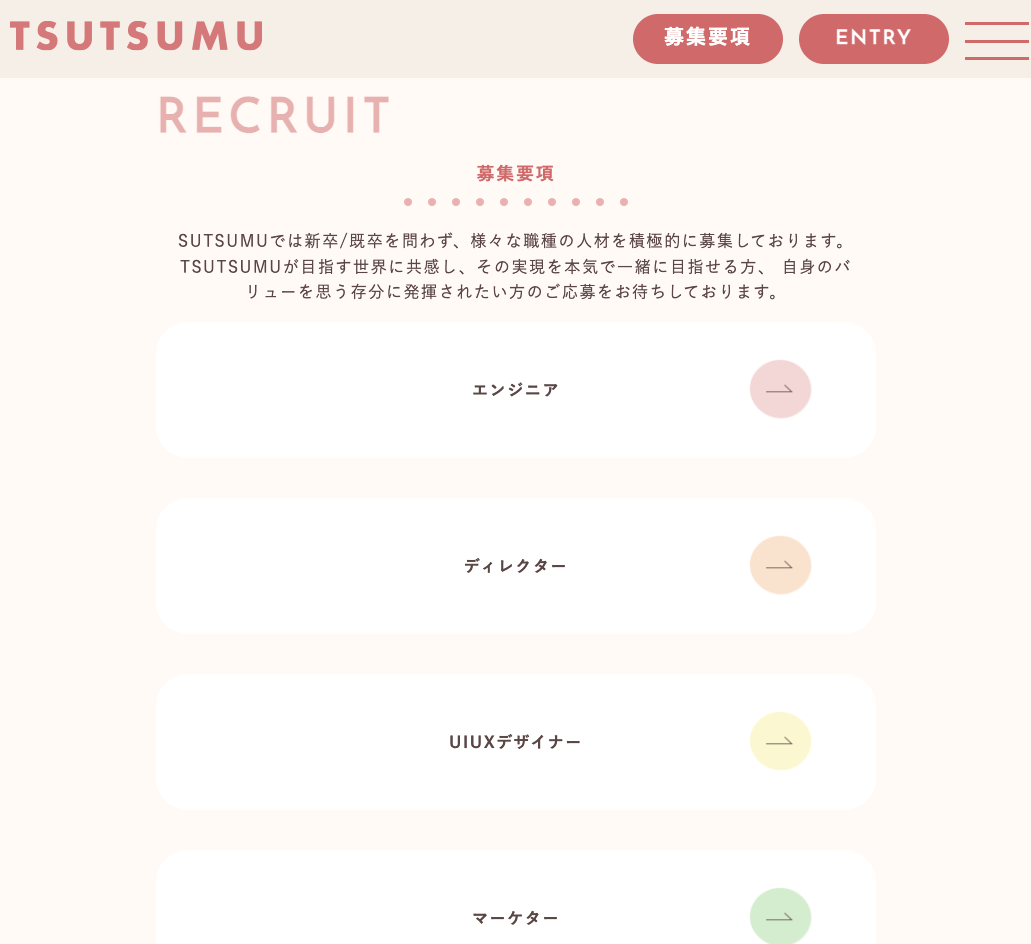
Task: View the ディレクター position
Action: tap(516, 566)
